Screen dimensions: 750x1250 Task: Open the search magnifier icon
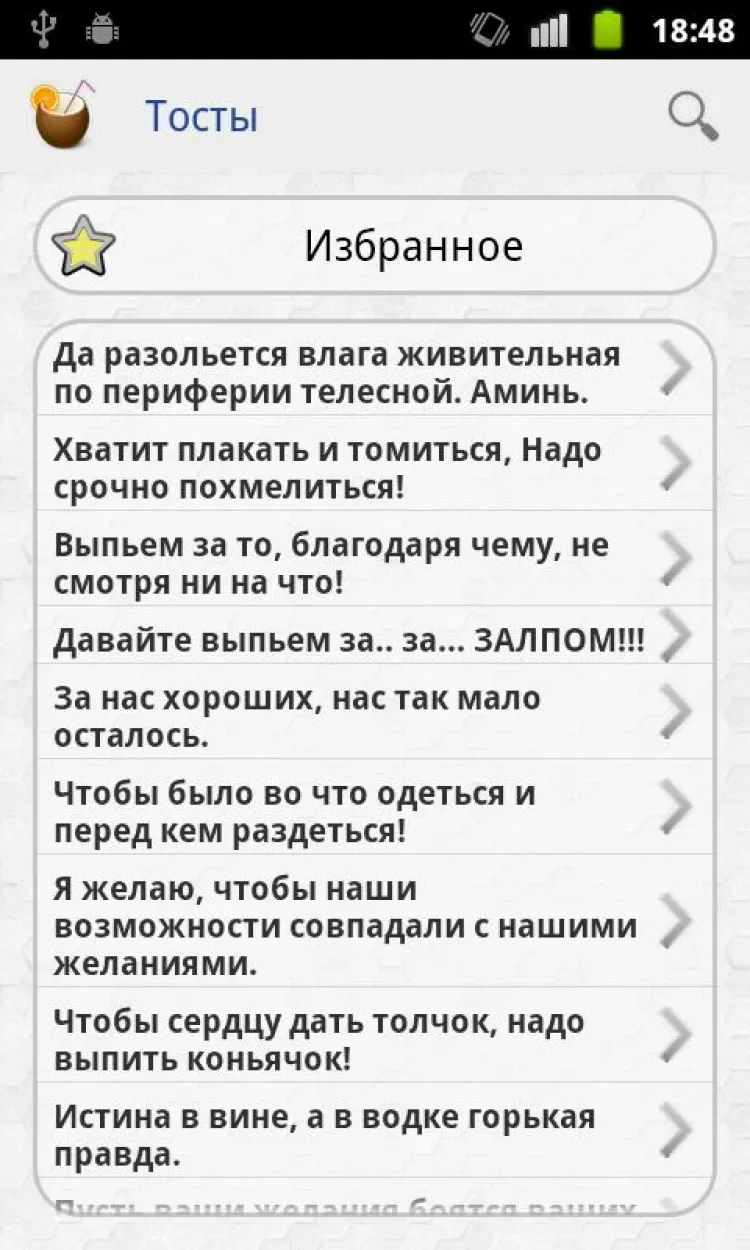(x=693, y=117)
